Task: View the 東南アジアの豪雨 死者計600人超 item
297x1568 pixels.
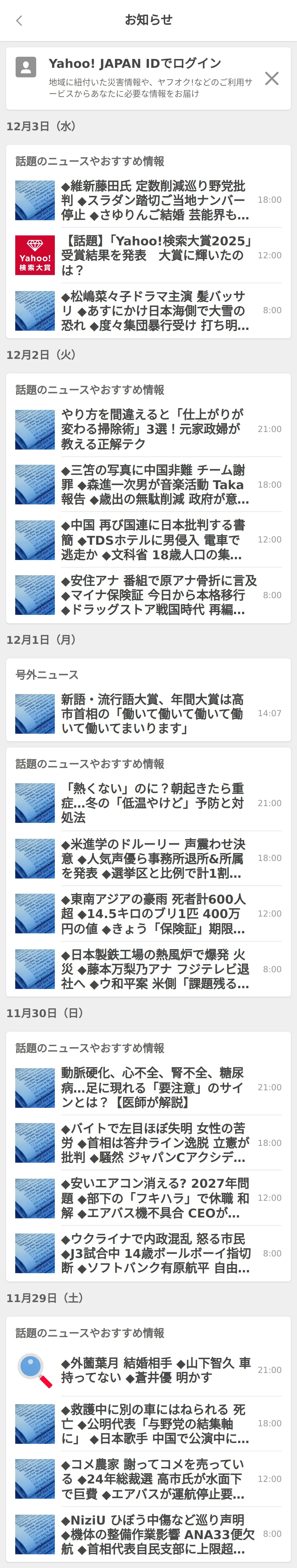Action: [155, 914]
